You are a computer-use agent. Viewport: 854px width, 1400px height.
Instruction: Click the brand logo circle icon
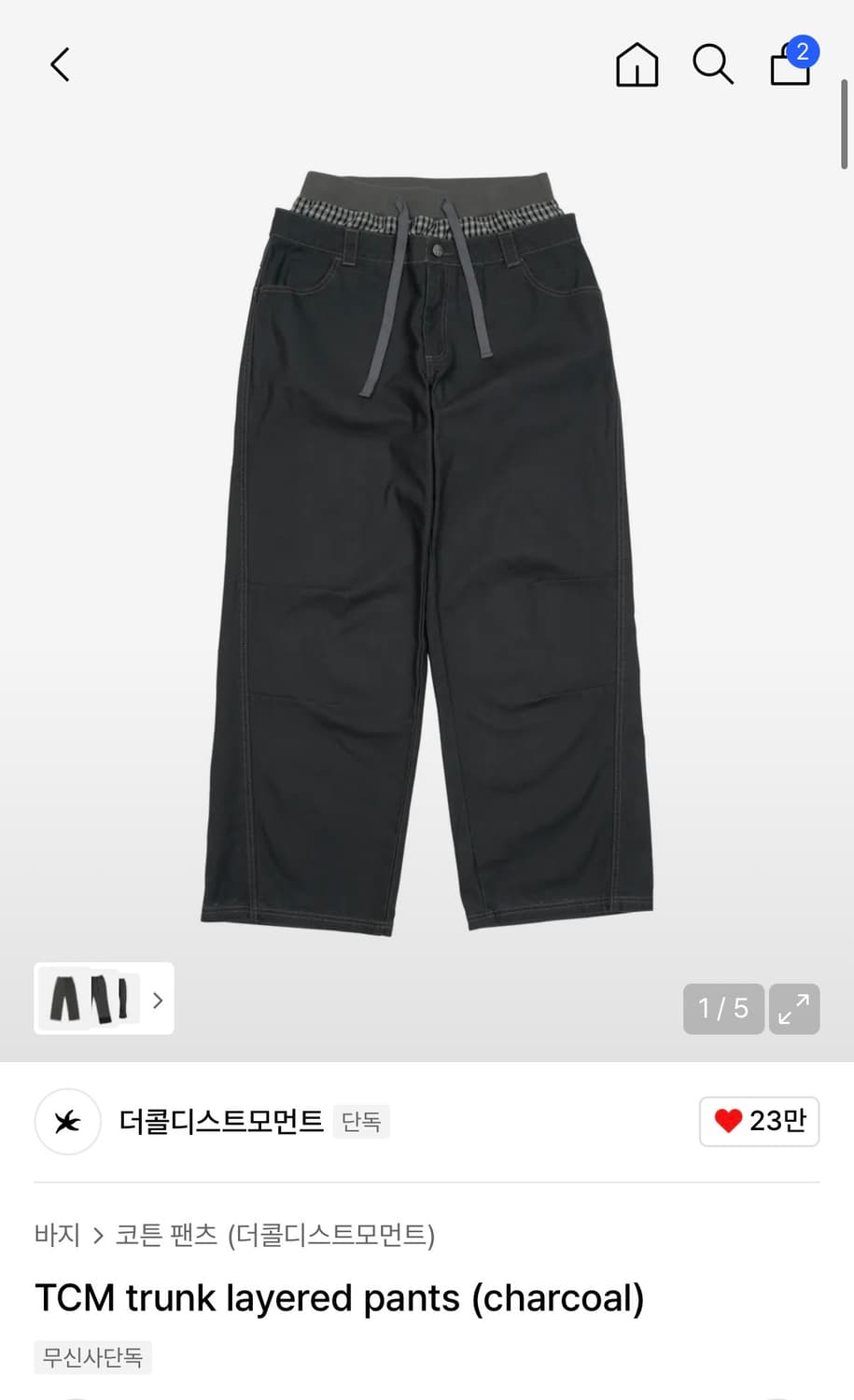(66, 1122)
